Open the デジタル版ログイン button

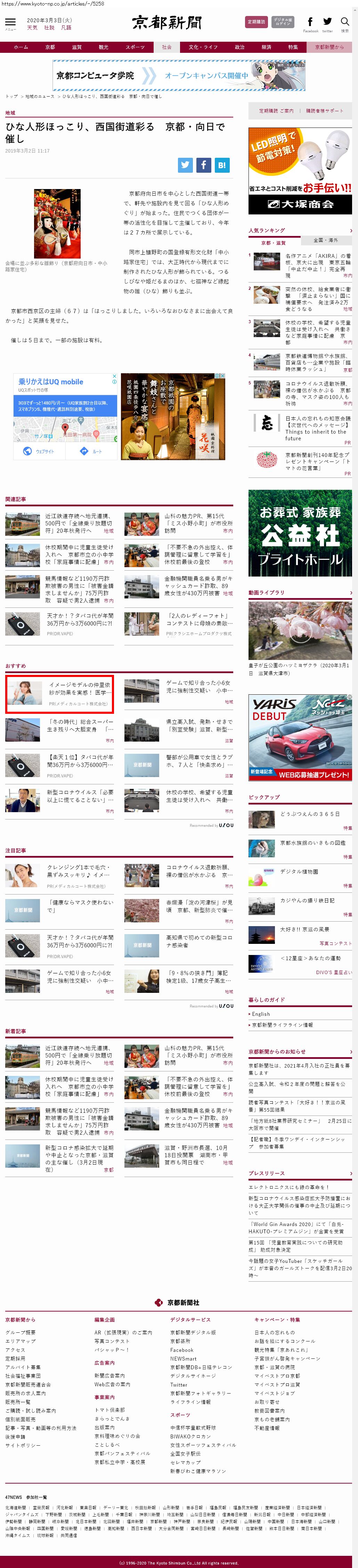tap(283, 22)
